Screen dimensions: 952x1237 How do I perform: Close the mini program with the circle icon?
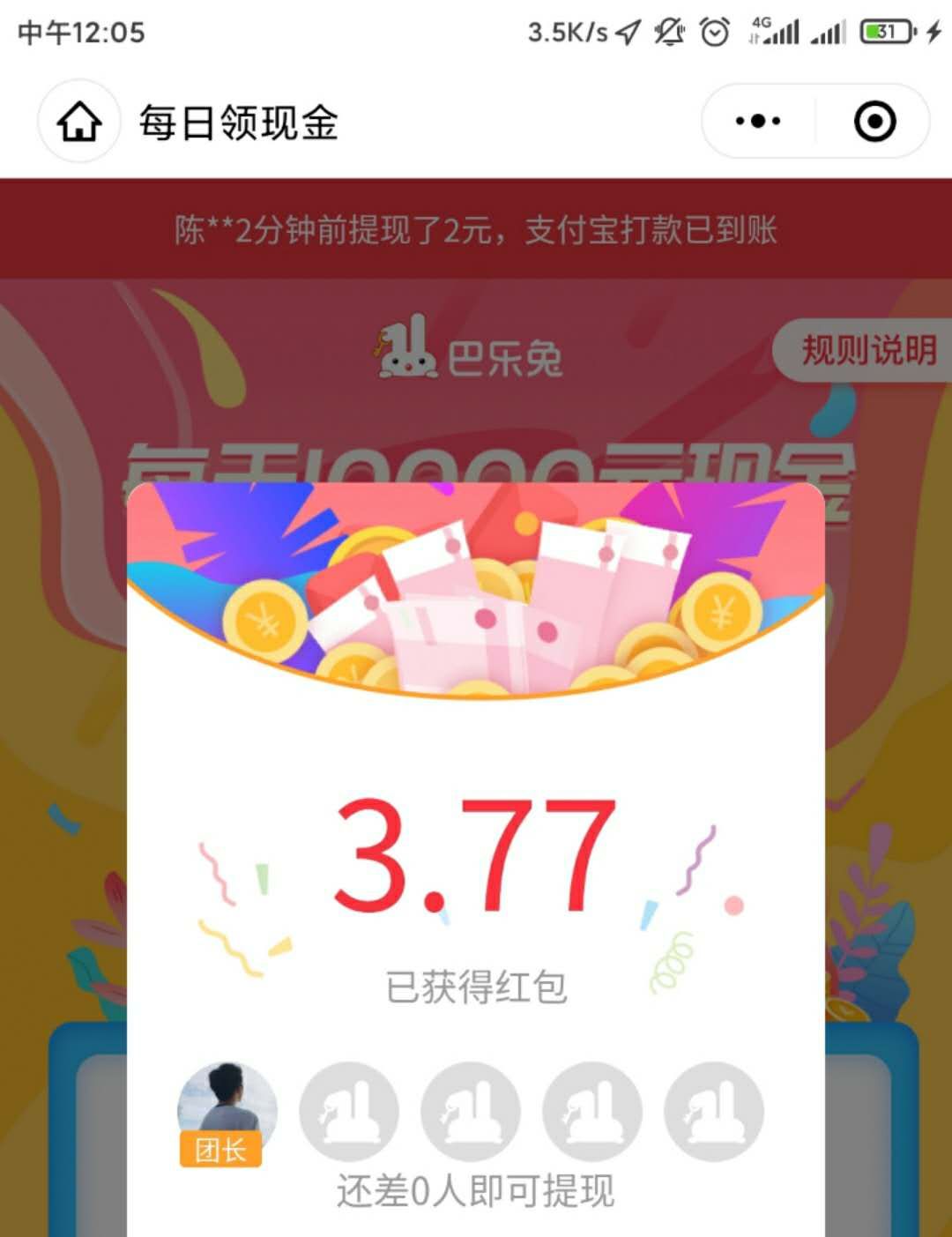coord(874,122)
